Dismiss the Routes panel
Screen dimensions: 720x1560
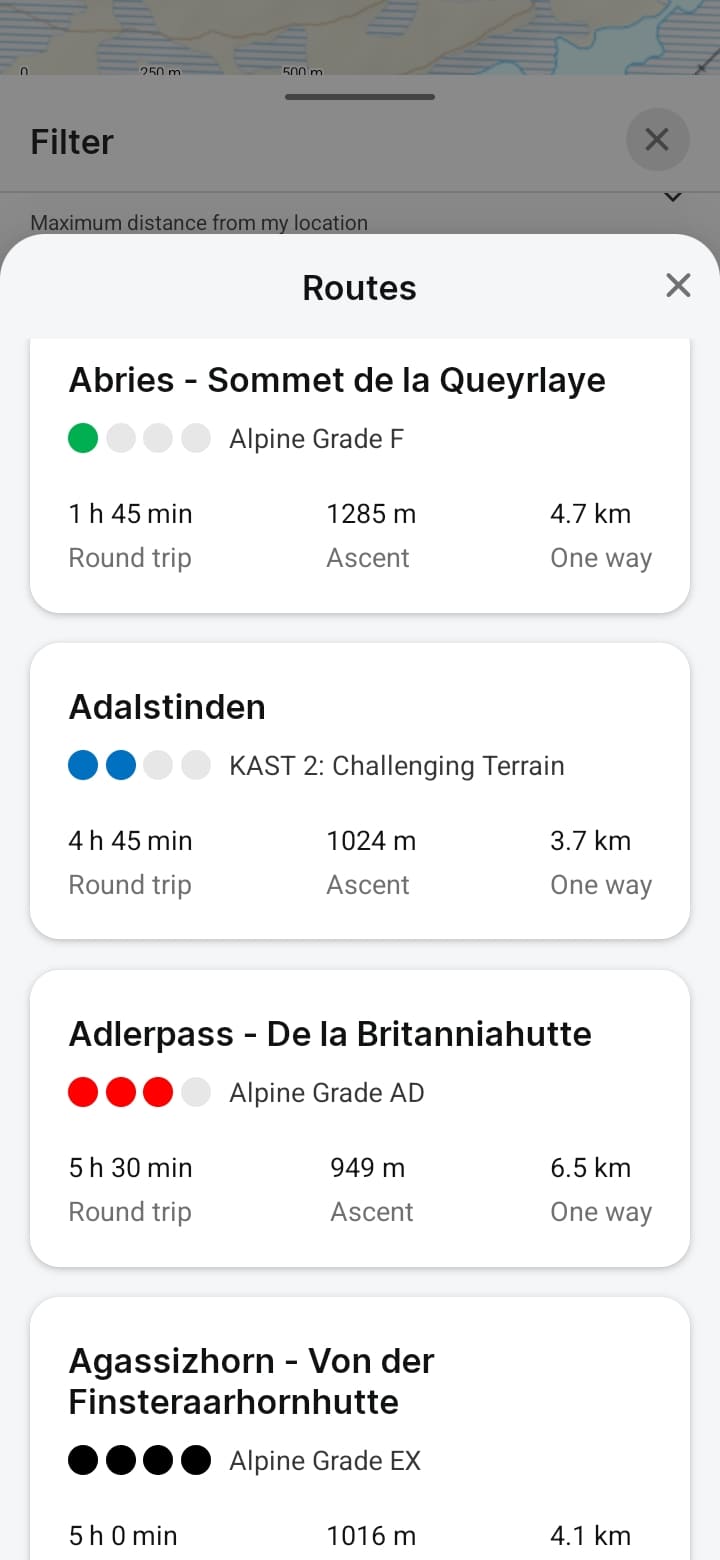click(678, 286)
